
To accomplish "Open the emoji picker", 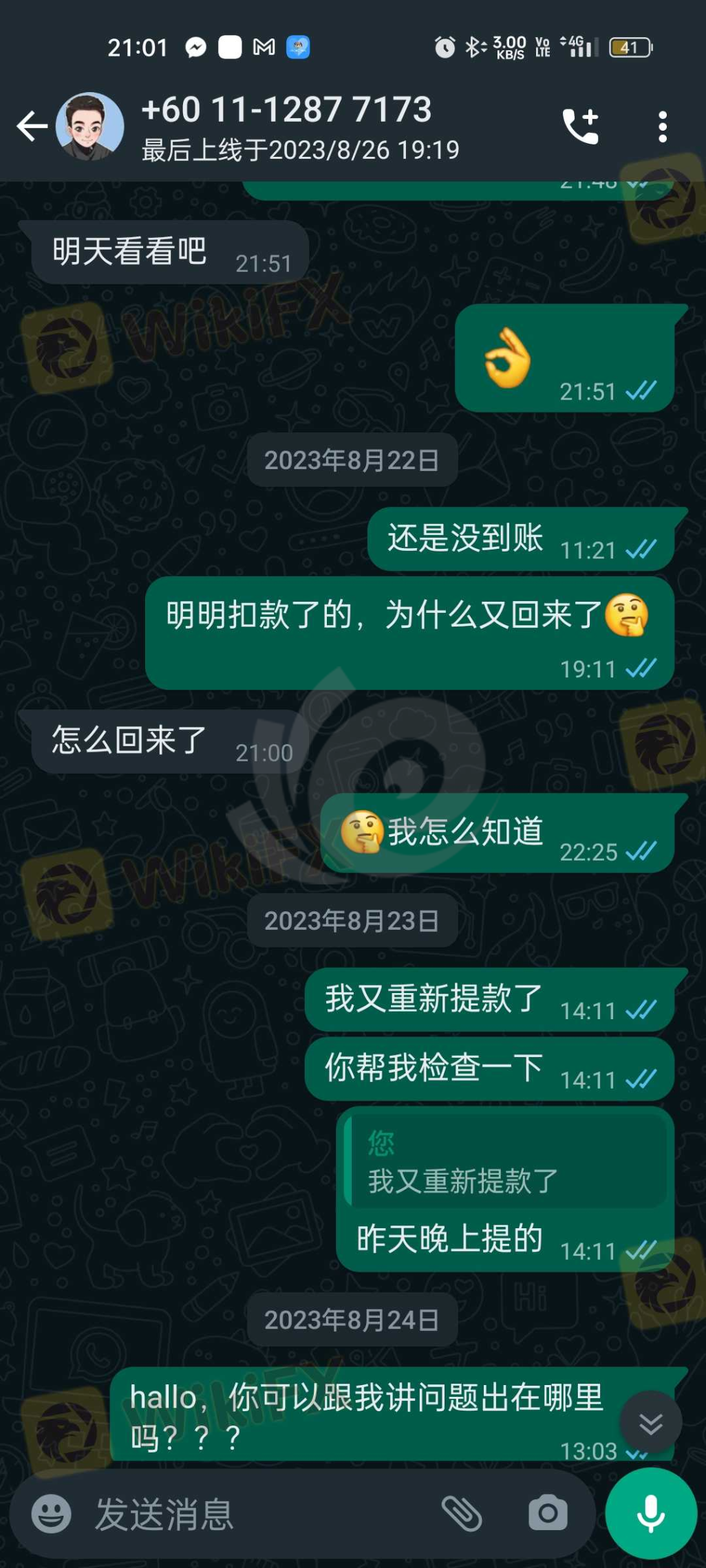I will tap(52, 1514).
